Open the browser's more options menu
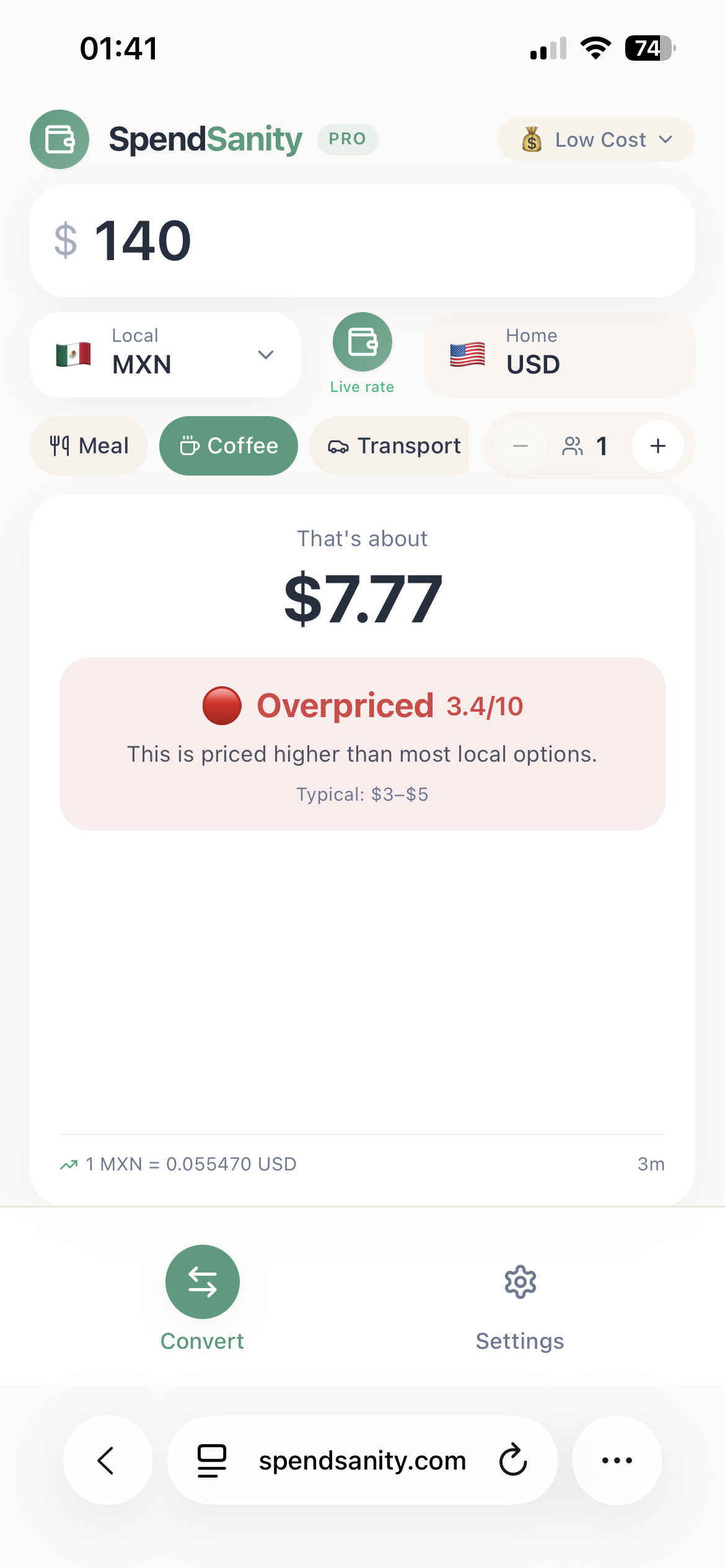725x1568 pixels. (x=617, y=1460)
